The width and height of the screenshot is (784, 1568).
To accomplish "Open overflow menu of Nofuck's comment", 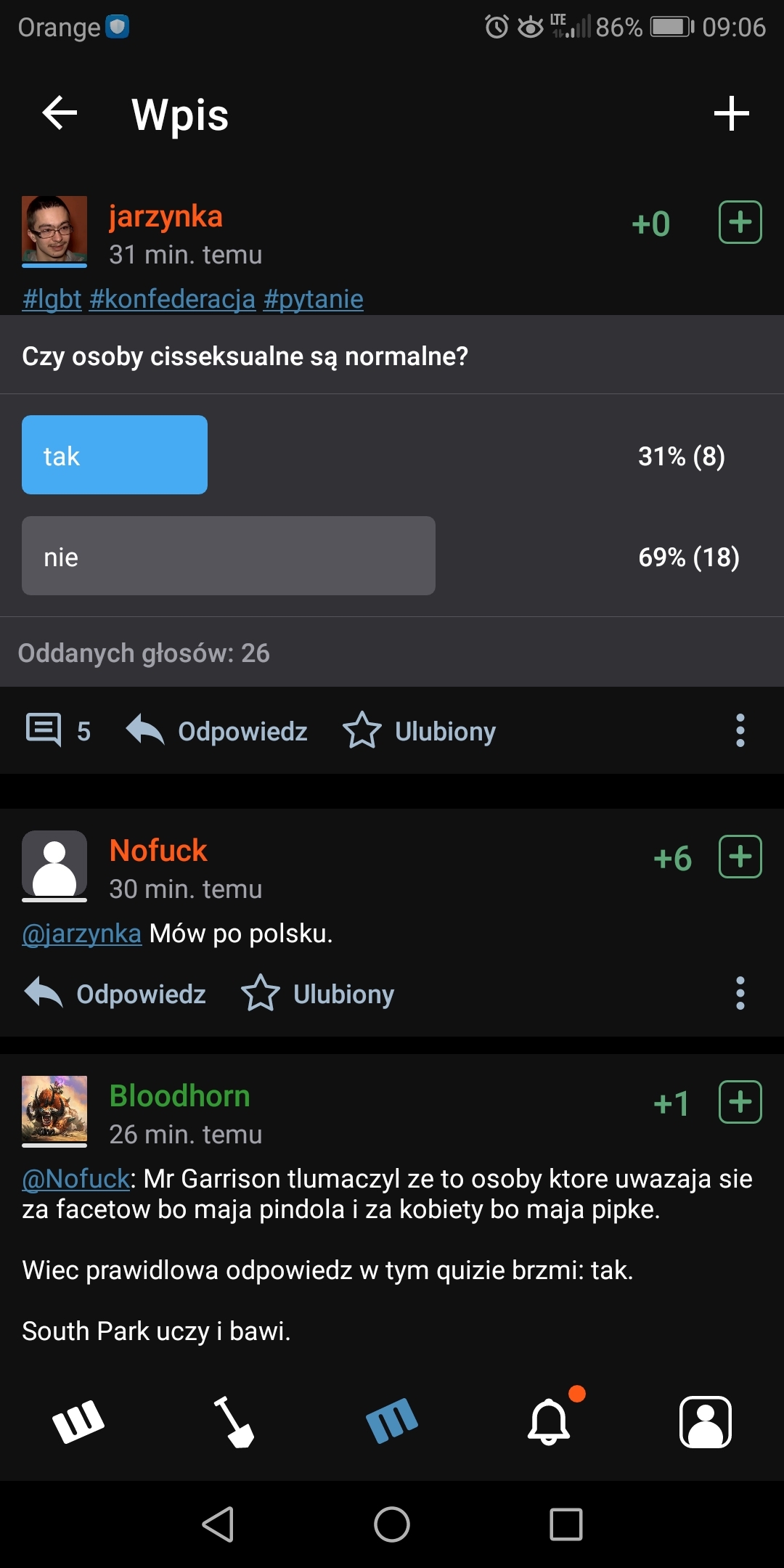I will coord(740,993).
